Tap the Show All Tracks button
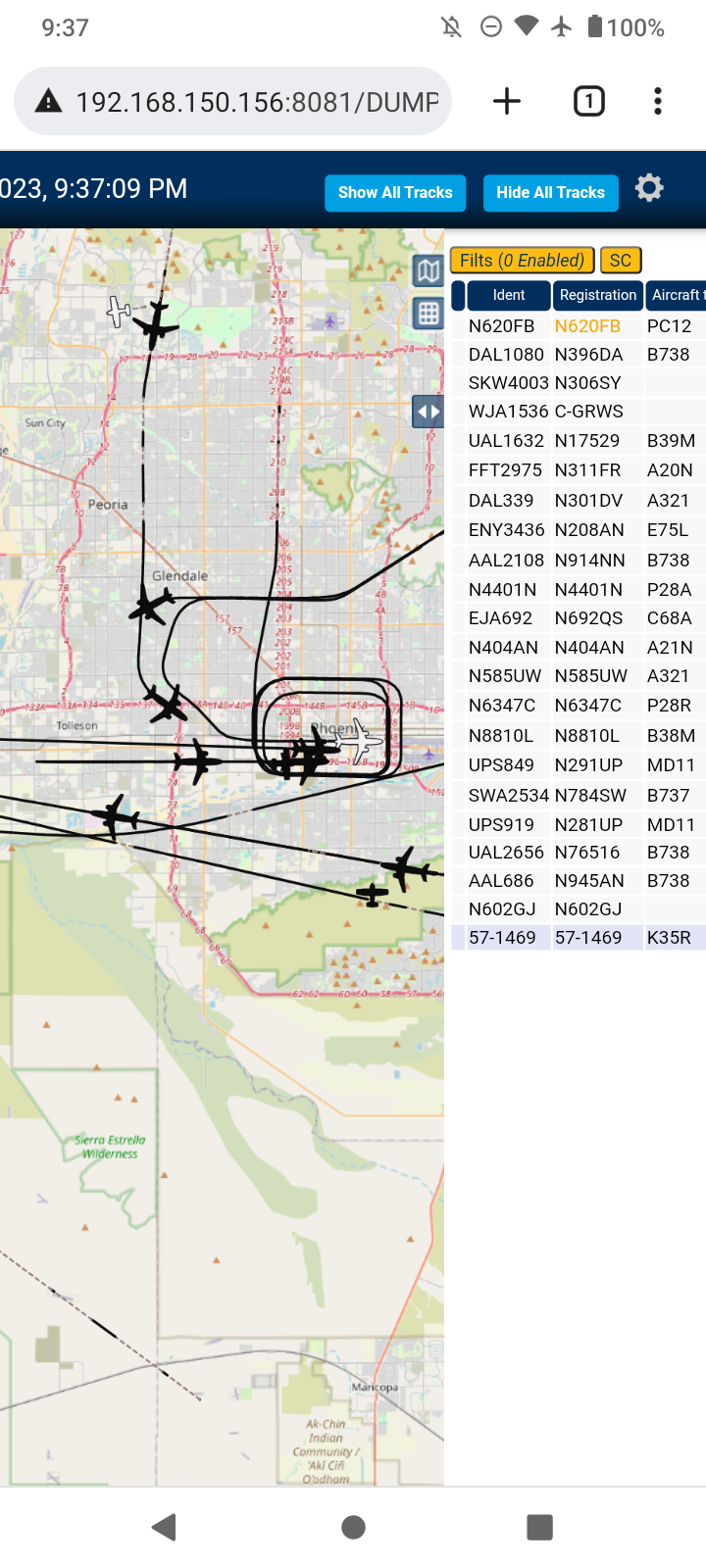Viewport: 706px width, 1568px height. 395,193
